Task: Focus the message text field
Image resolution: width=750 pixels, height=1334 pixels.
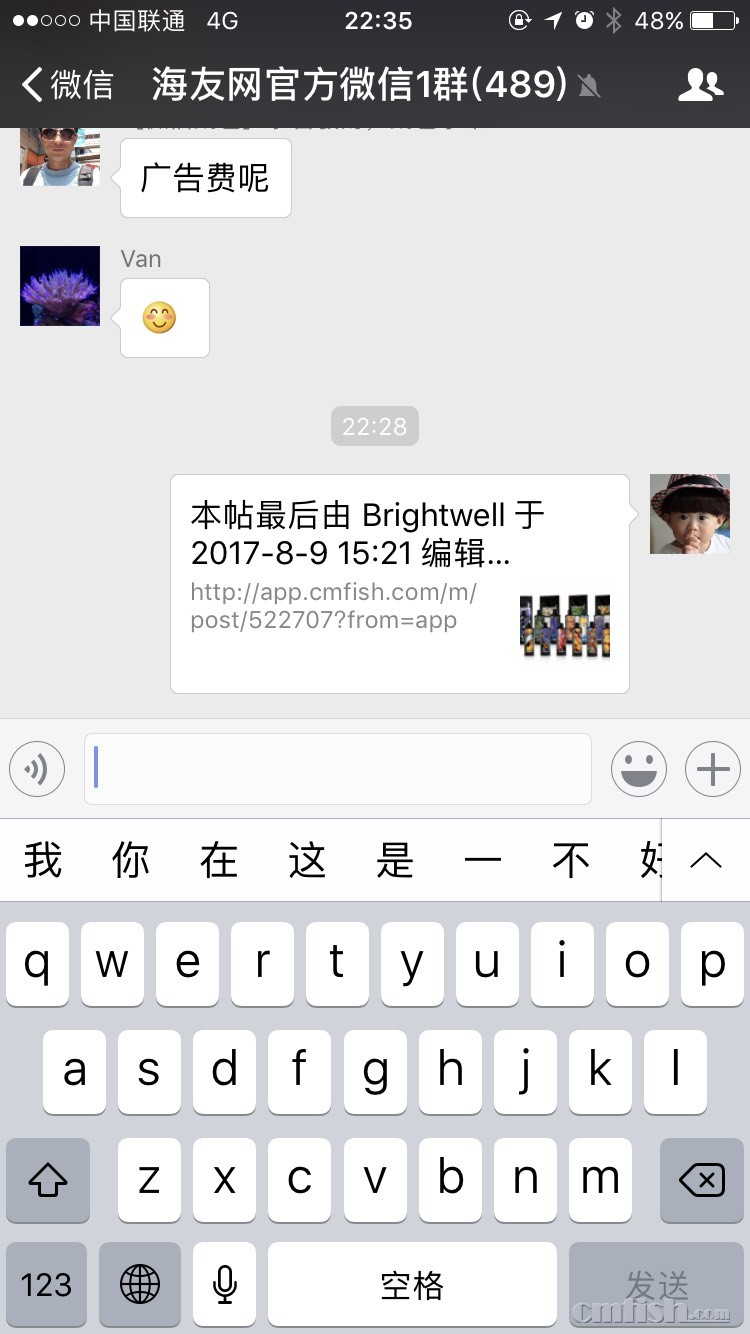Action: point(338,769)
